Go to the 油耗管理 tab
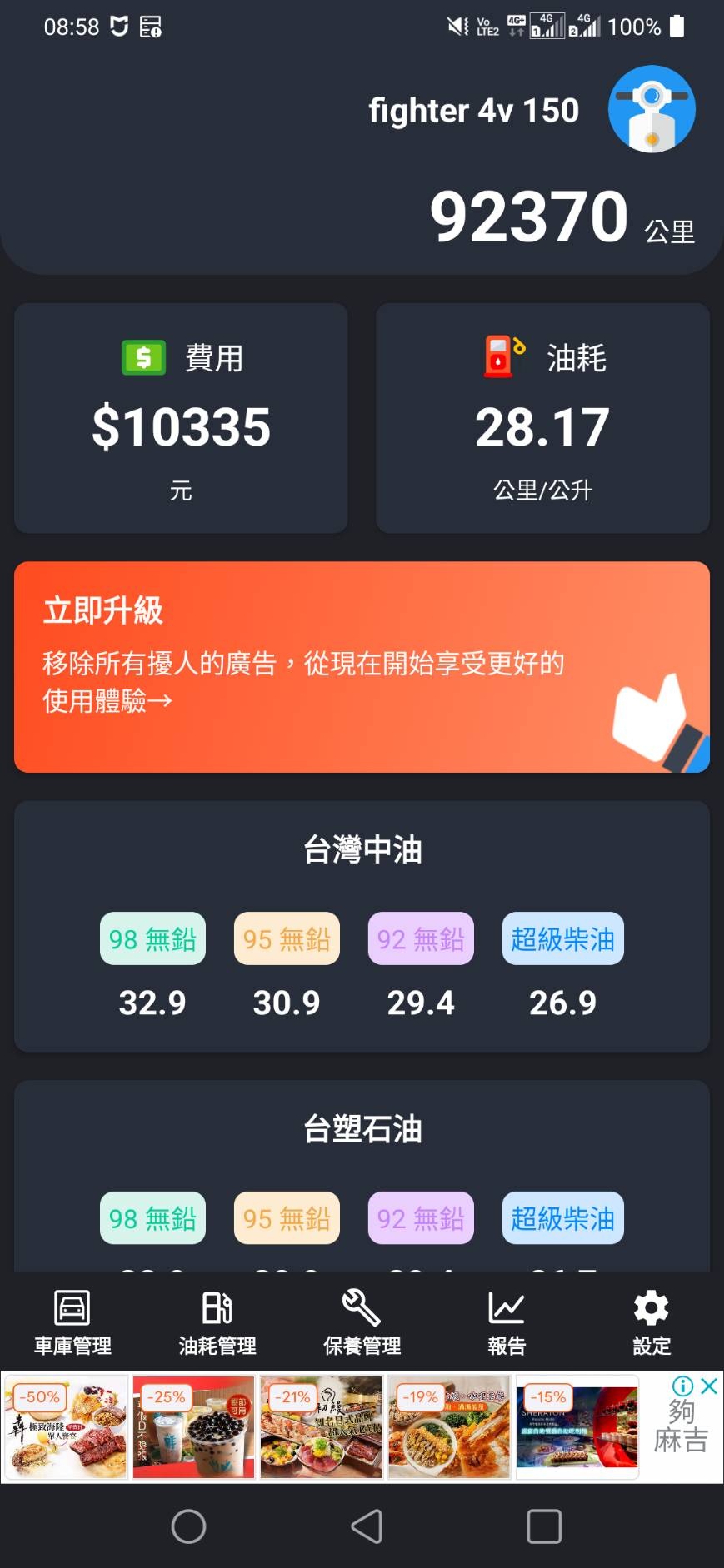The image size is (724, 1568). pos(217,1322)
